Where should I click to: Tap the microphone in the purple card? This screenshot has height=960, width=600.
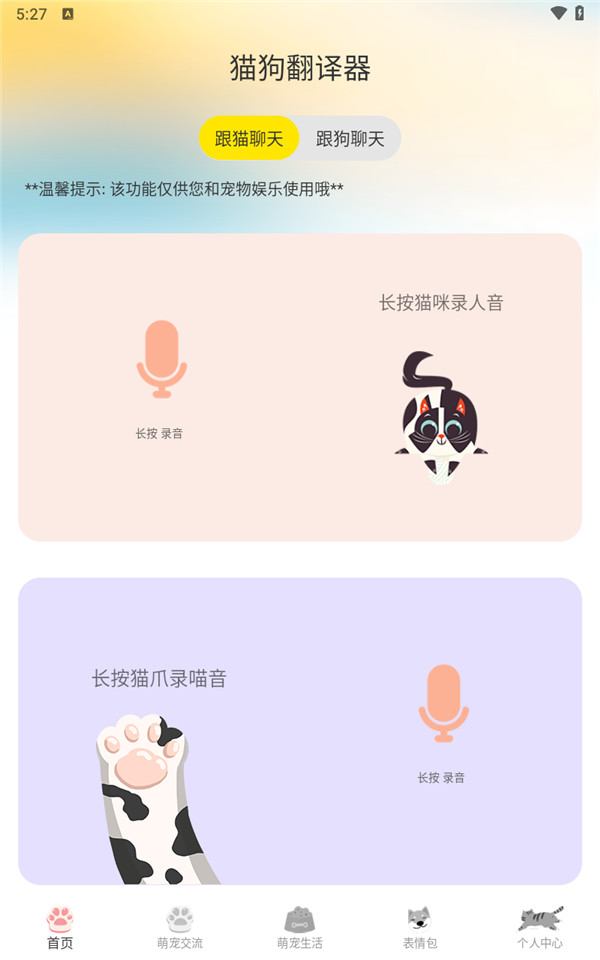443,704
